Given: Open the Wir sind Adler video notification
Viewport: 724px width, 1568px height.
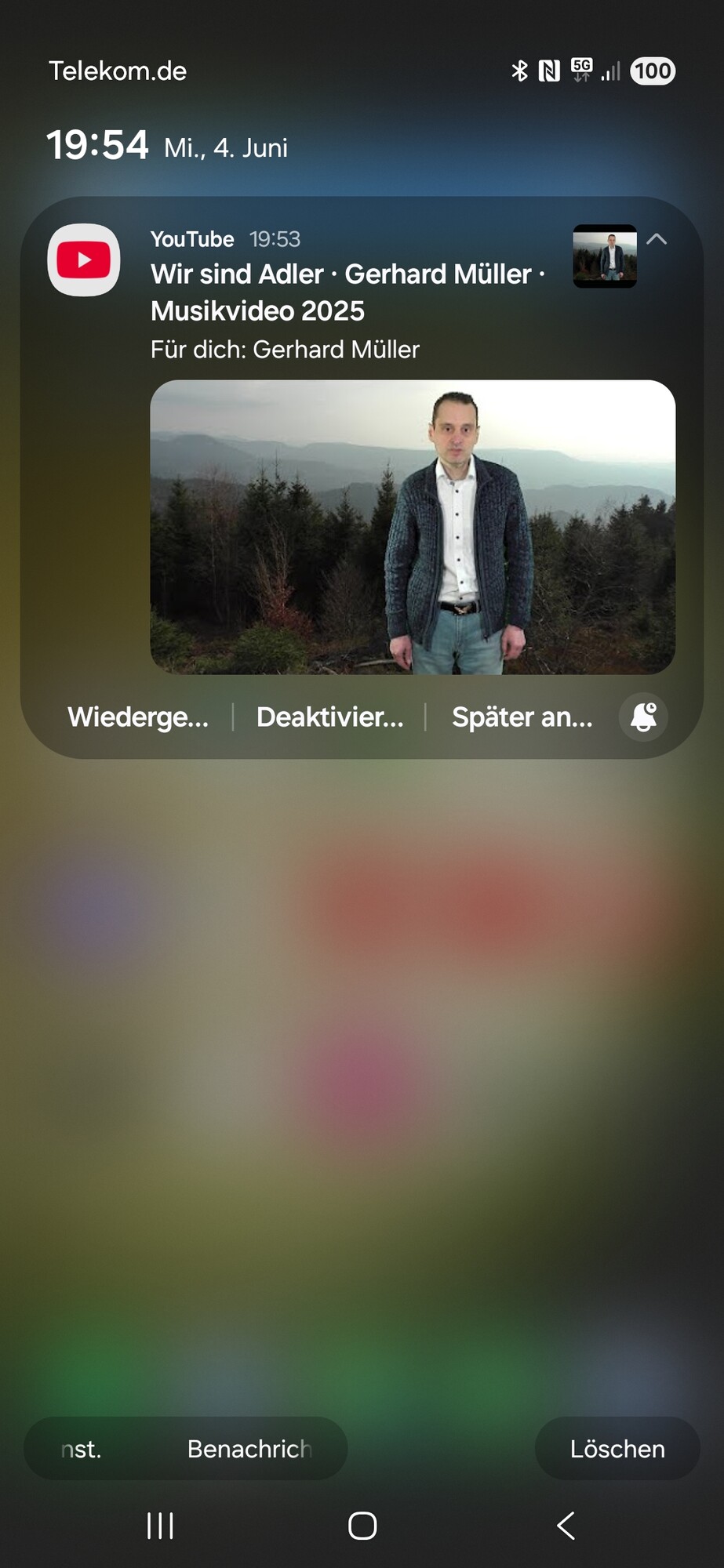Looking at the screenshot, I should click(345, 292).
